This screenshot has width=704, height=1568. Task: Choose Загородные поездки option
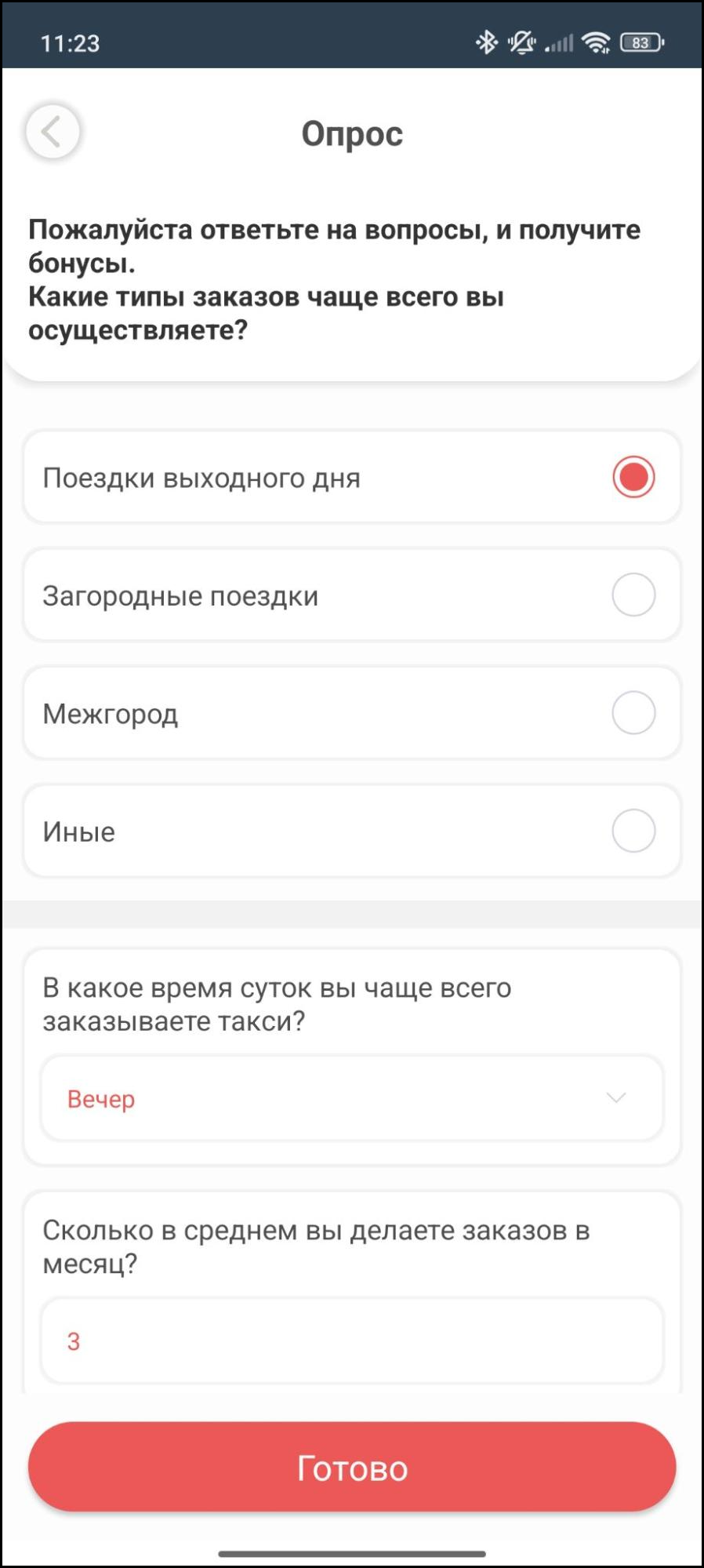click(x=633, y=595)
